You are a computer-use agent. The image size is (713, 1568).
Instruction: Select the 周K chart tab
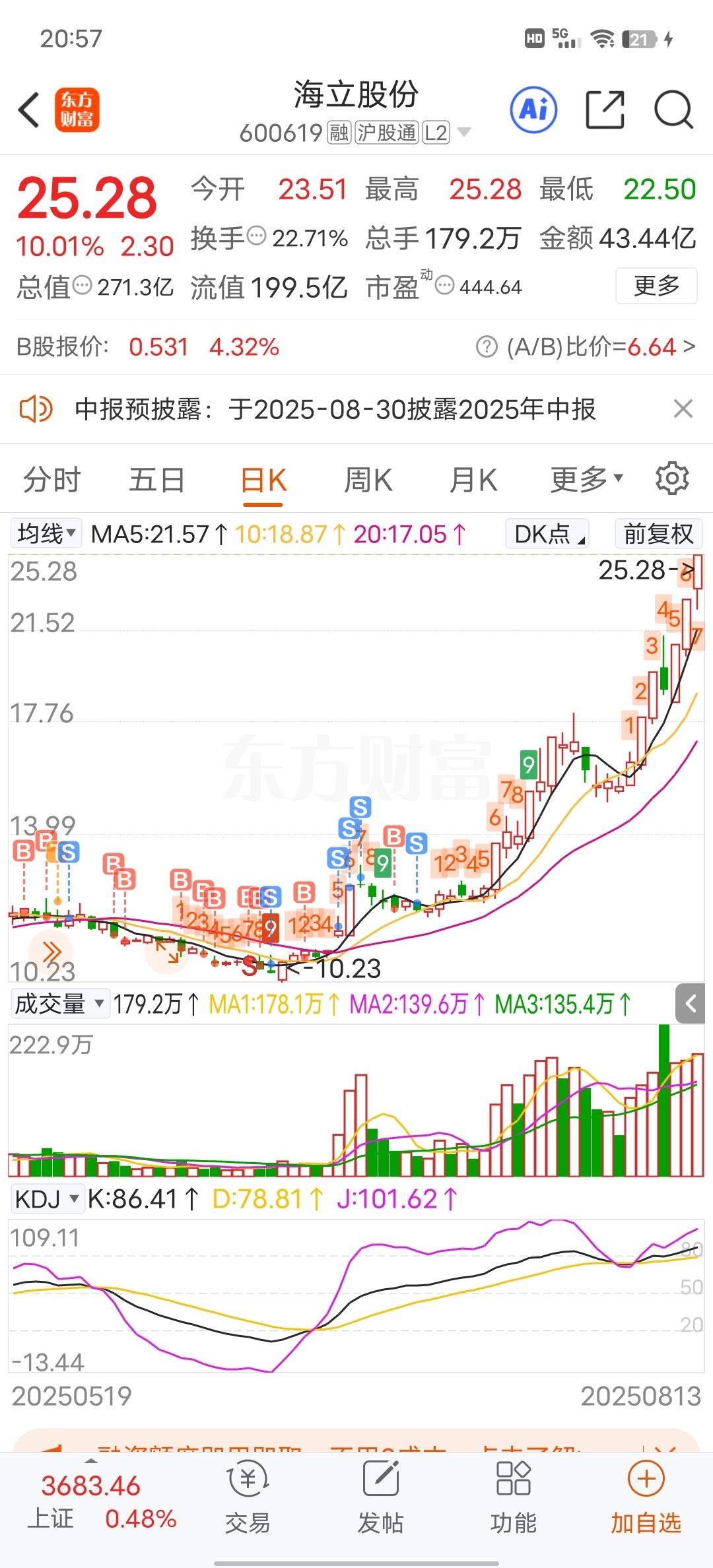[368, 480]
